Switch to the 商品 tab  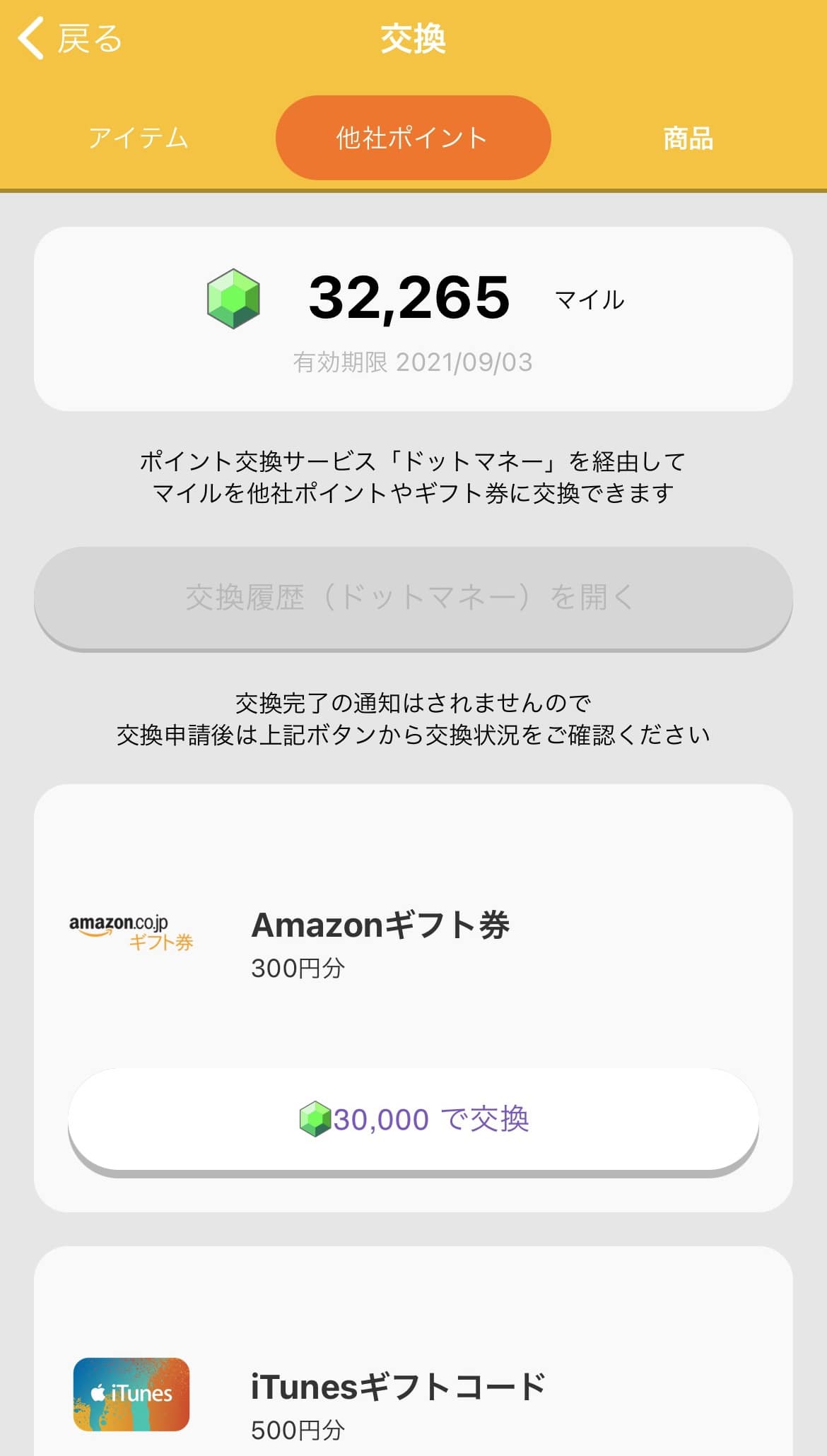(x=688, y=138)
